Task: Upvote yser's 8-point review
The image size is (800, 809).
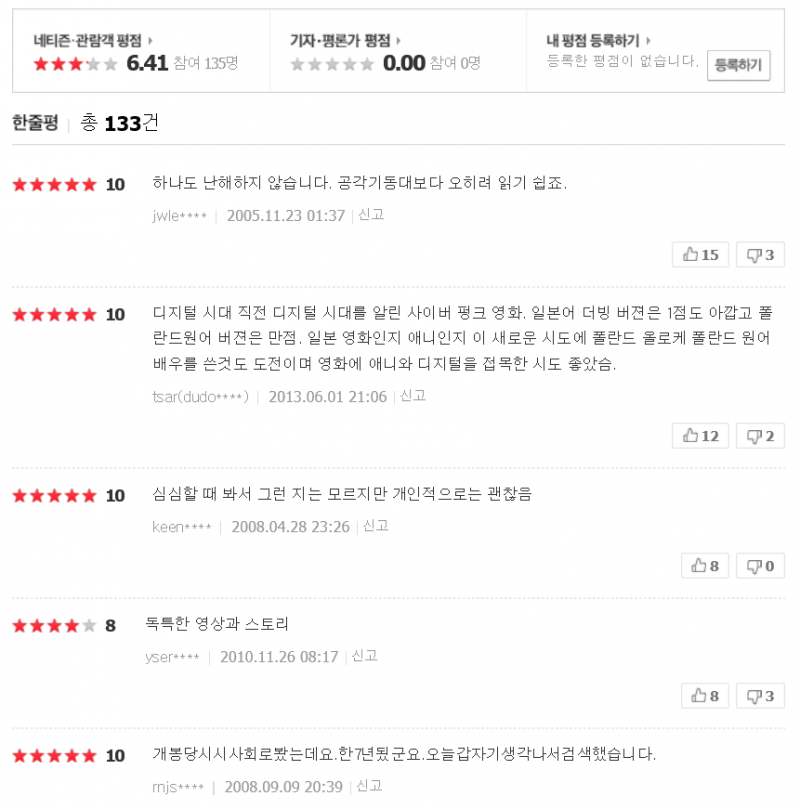Action: [x=705, y=696]
